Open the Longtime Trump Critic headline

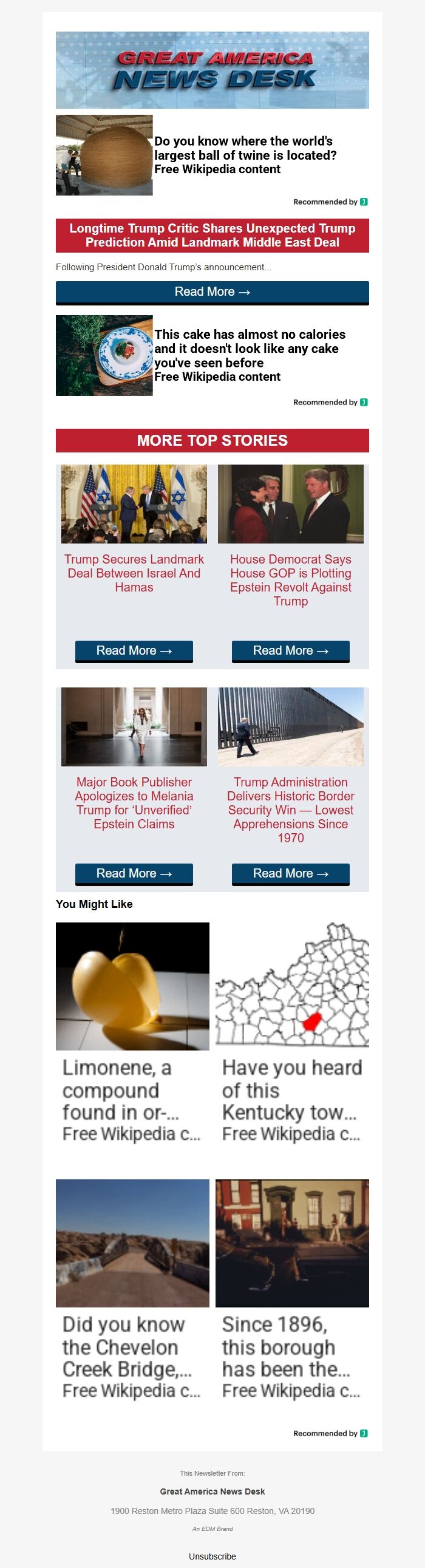(212, 235)
